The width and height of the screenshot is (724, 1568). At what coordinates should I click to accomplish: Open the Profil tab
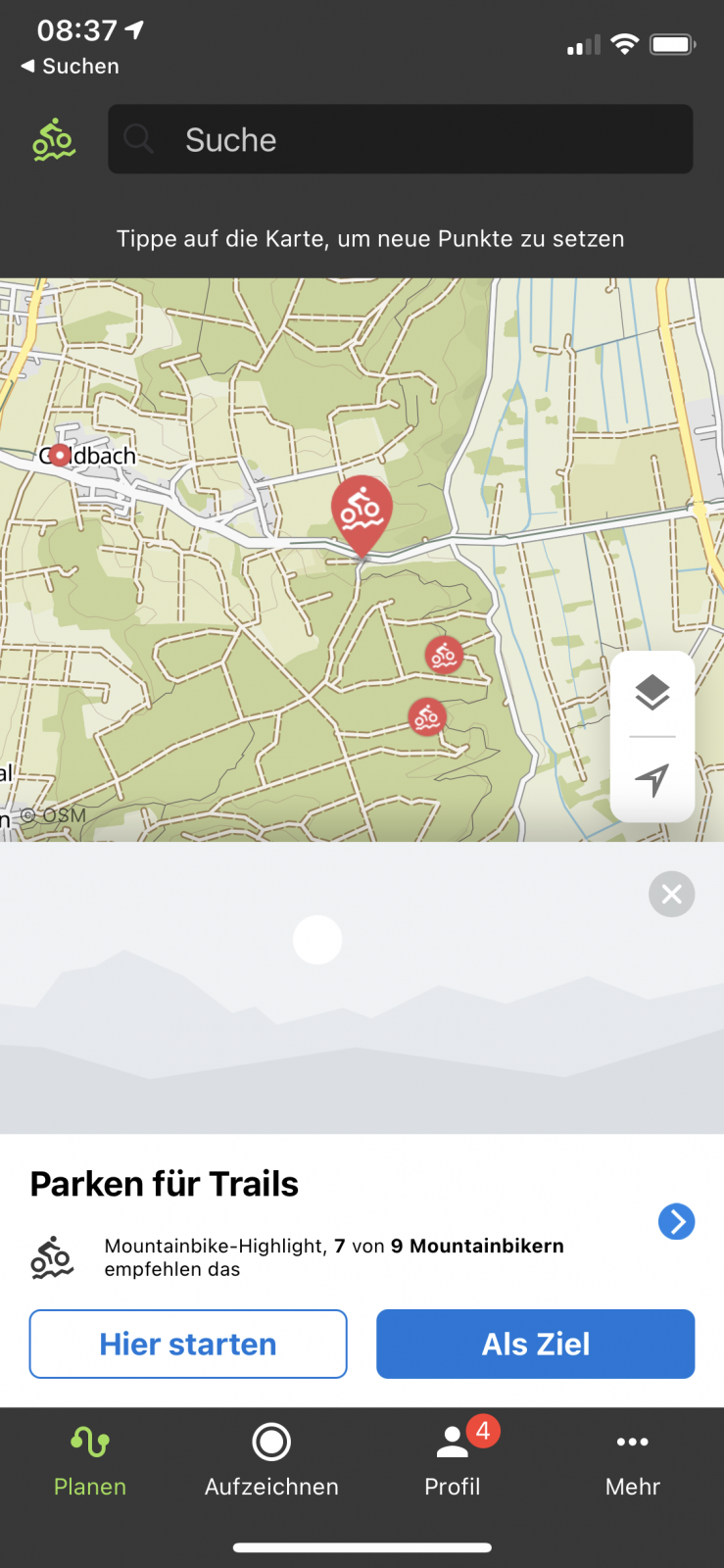(x=453, y=1460)
